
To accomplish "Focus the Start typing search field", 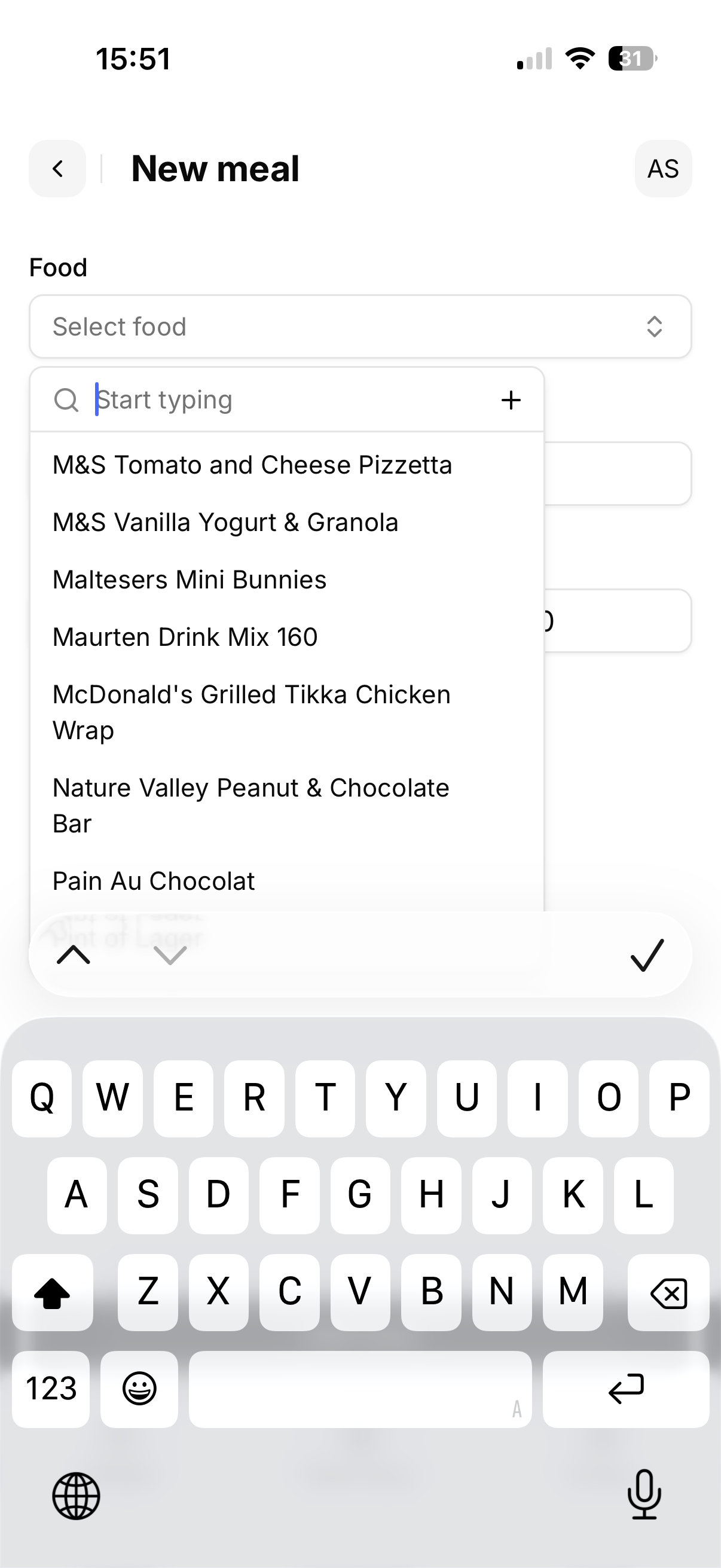I will tap(292, 400).
